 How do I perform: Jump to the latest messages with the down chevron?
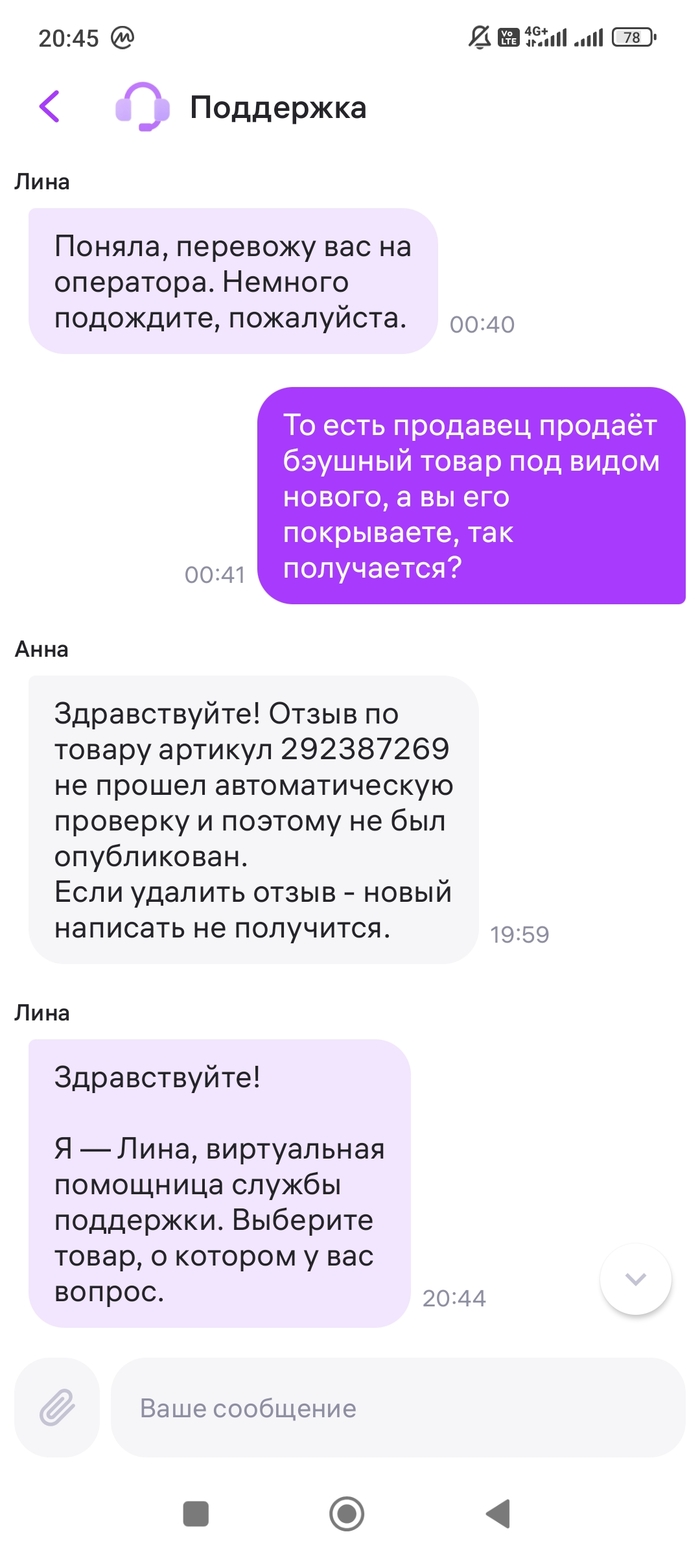pyautogui.click(x=635, y=1279)
